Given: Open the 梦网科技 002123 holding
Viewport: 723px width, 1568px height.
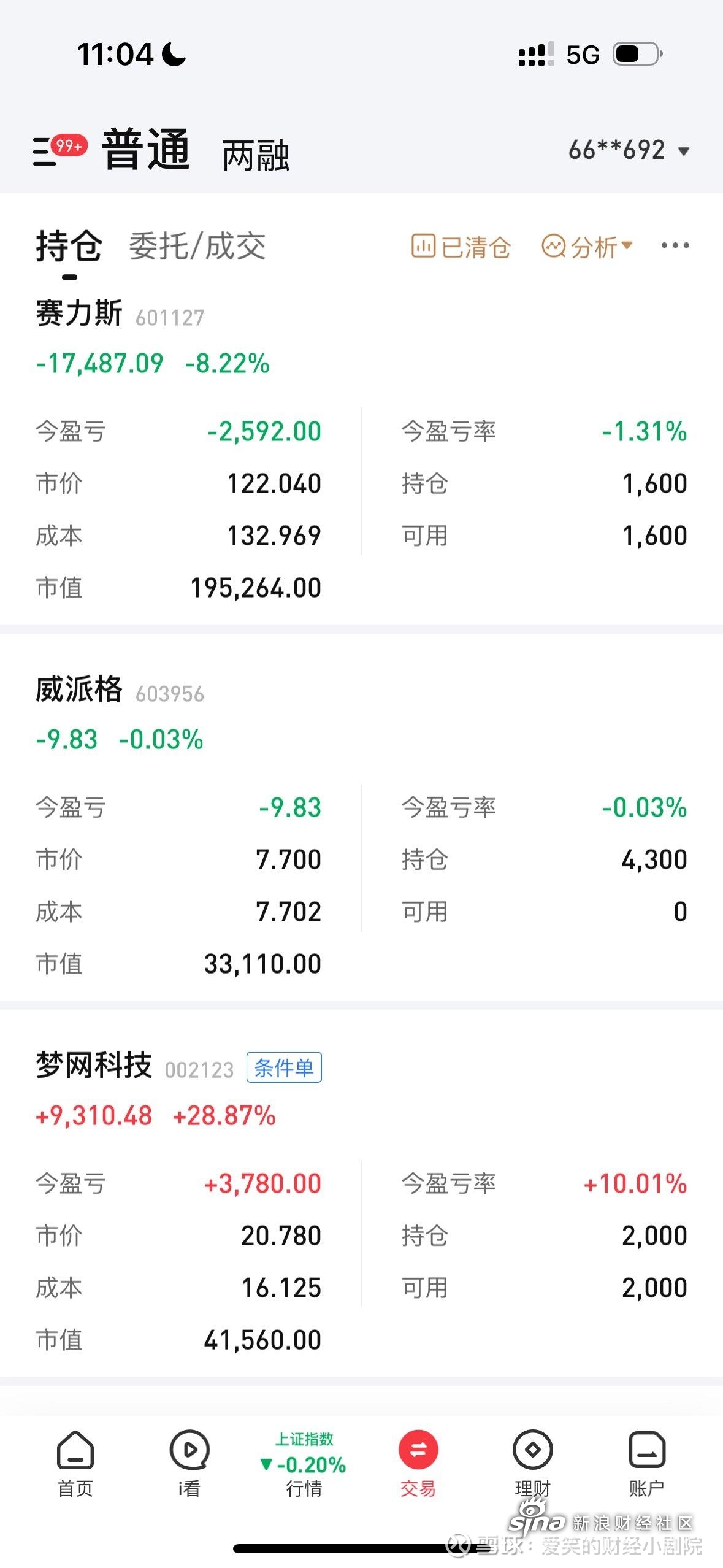Looking at the screenshot, I should [135, 1066].
